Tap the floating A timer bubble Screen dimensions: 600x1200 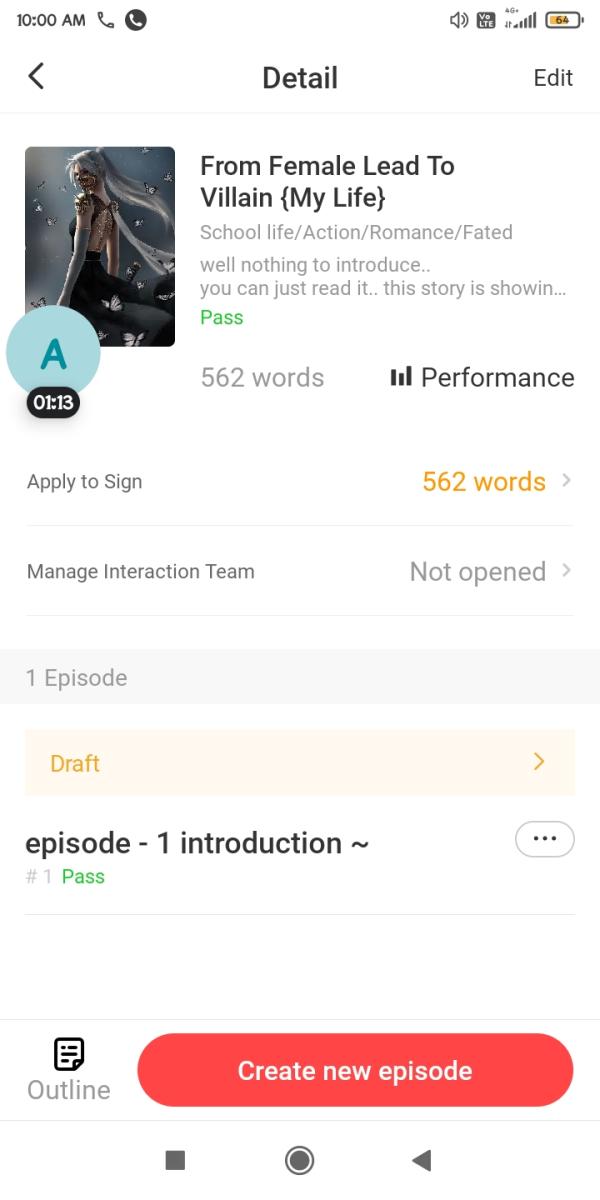(53, 355)
